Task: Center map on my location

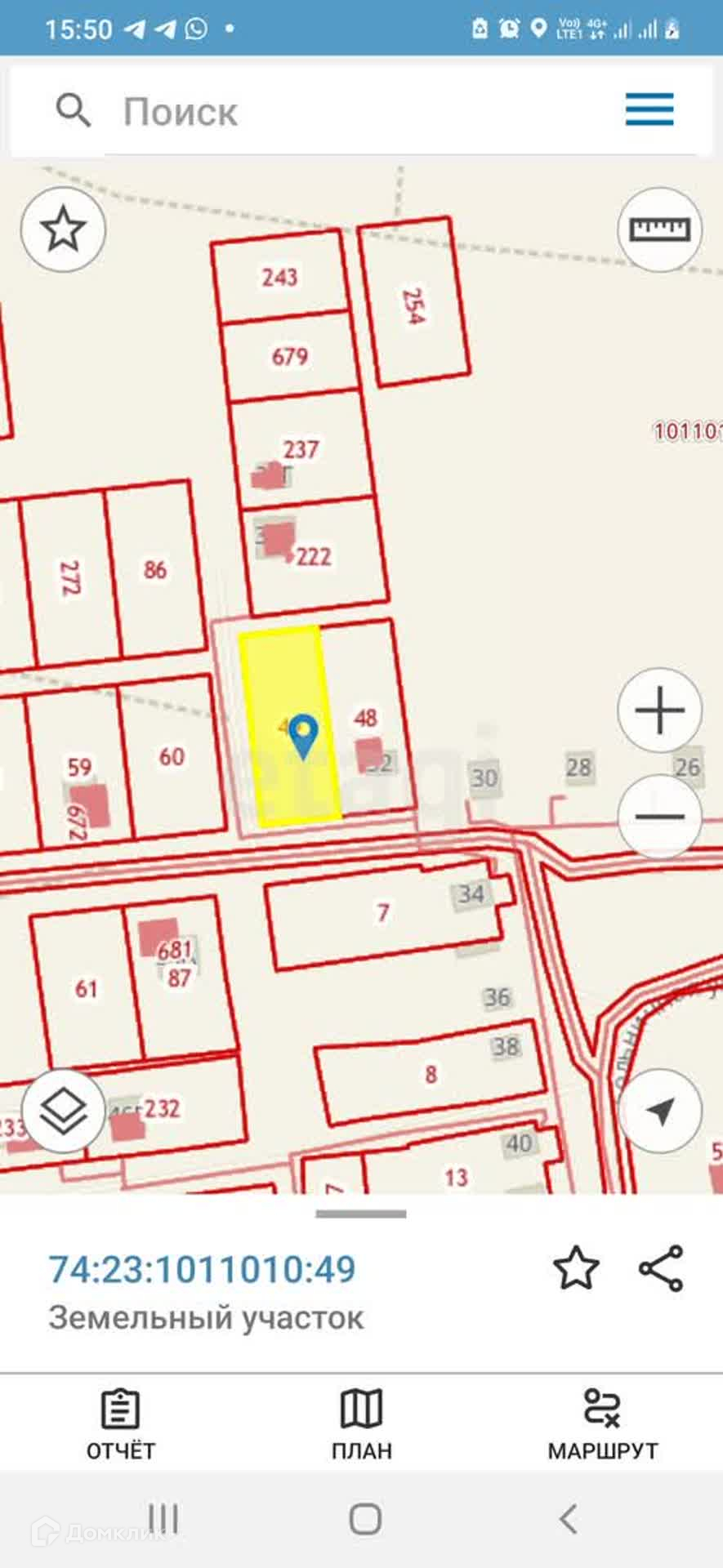Action: click(659, 1111)
